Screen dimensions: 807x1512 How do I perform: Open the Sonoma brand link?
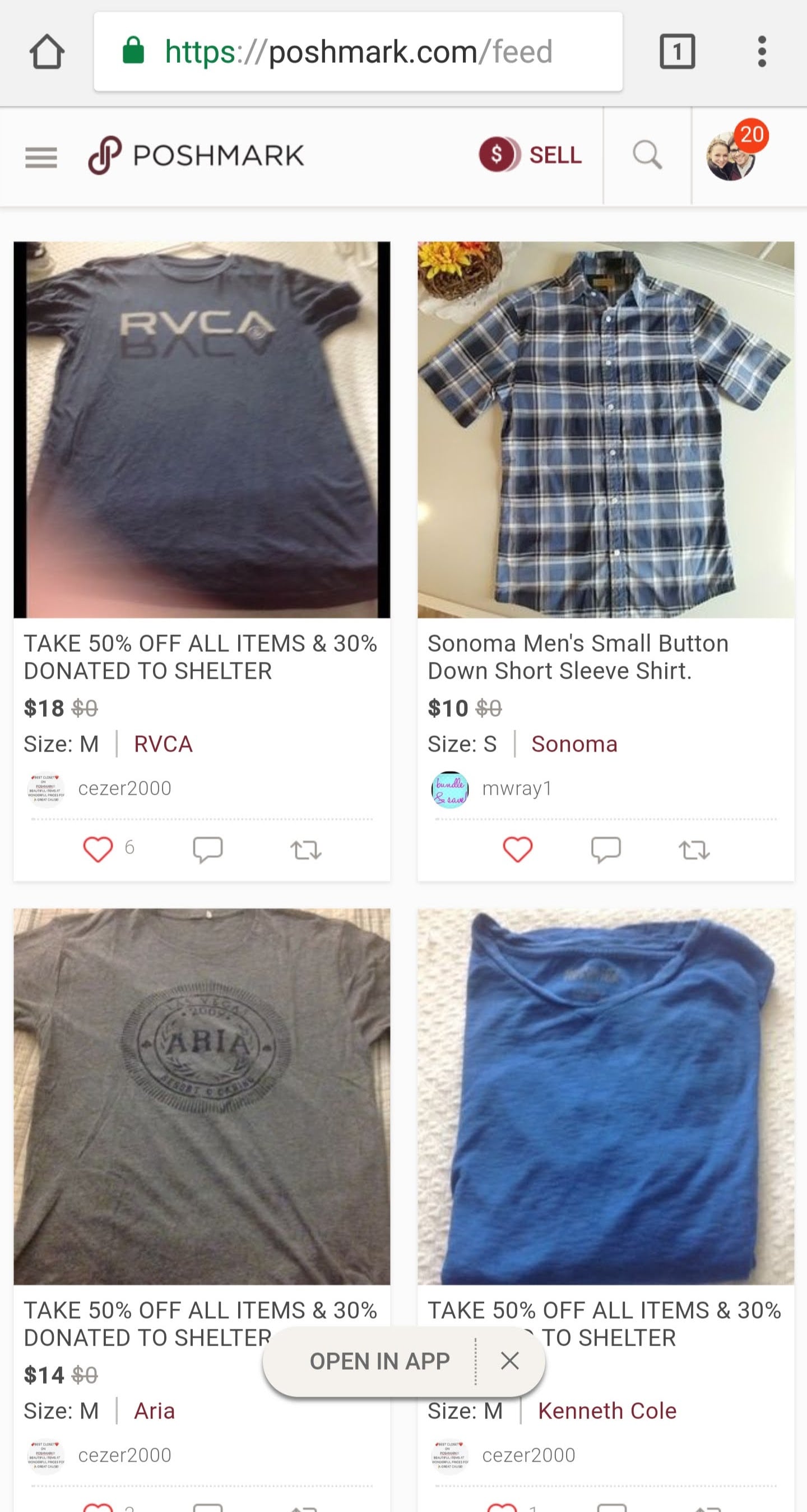pos(574,744)
